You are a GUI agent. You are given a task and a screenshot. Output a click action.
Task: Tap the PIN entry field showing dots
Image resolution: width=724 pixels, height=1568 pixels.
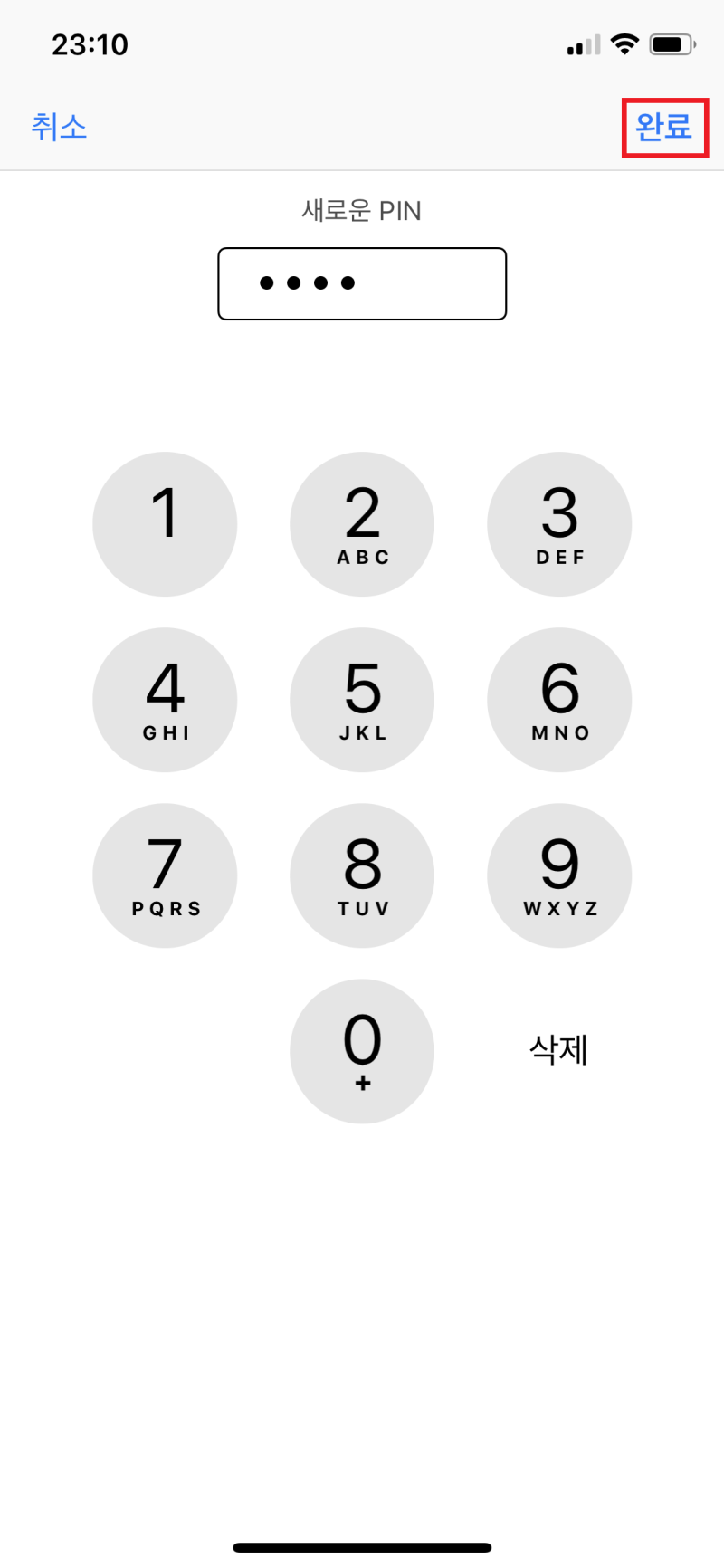coord(362,283)
